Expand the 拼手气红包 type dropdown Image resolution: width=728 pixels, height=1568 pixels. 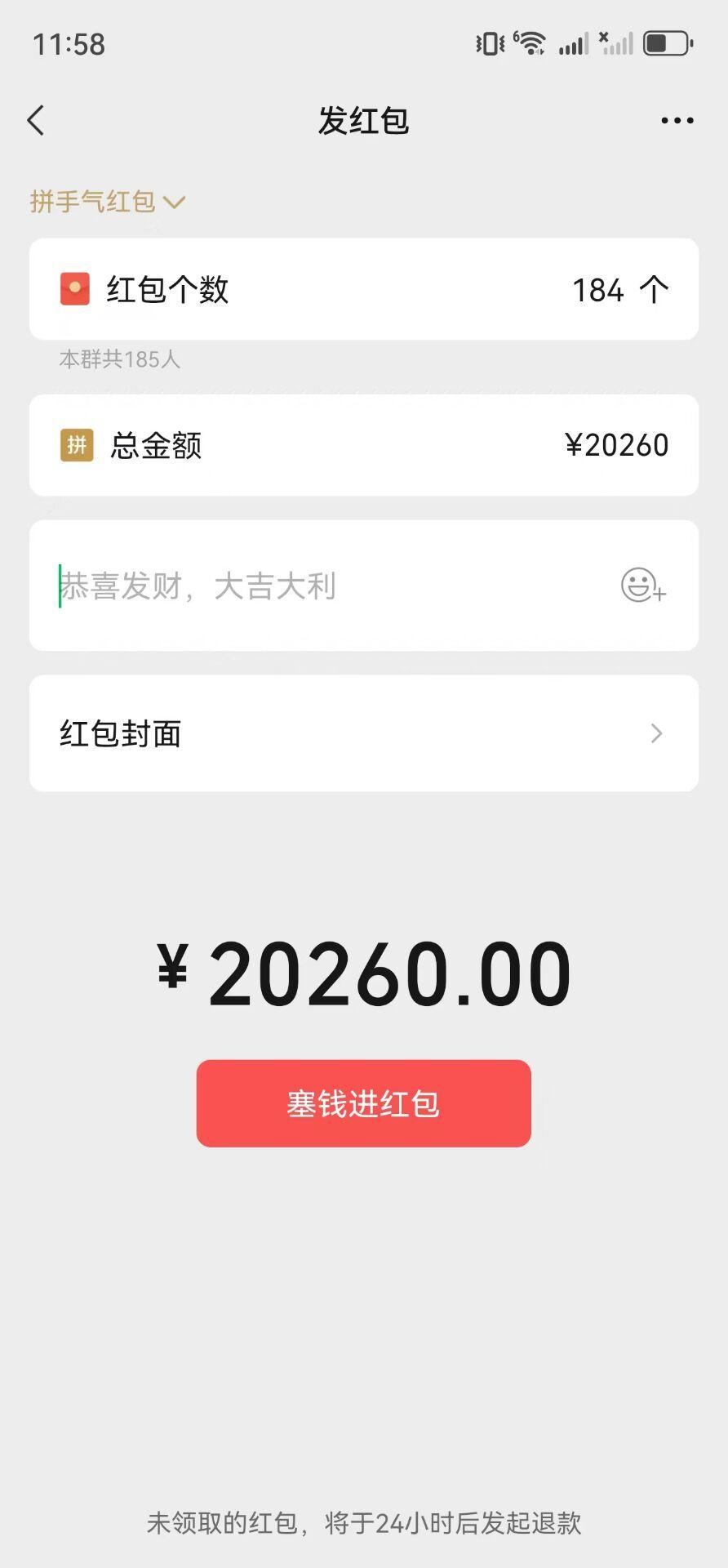pyautogui.click(x=108, y=201)
